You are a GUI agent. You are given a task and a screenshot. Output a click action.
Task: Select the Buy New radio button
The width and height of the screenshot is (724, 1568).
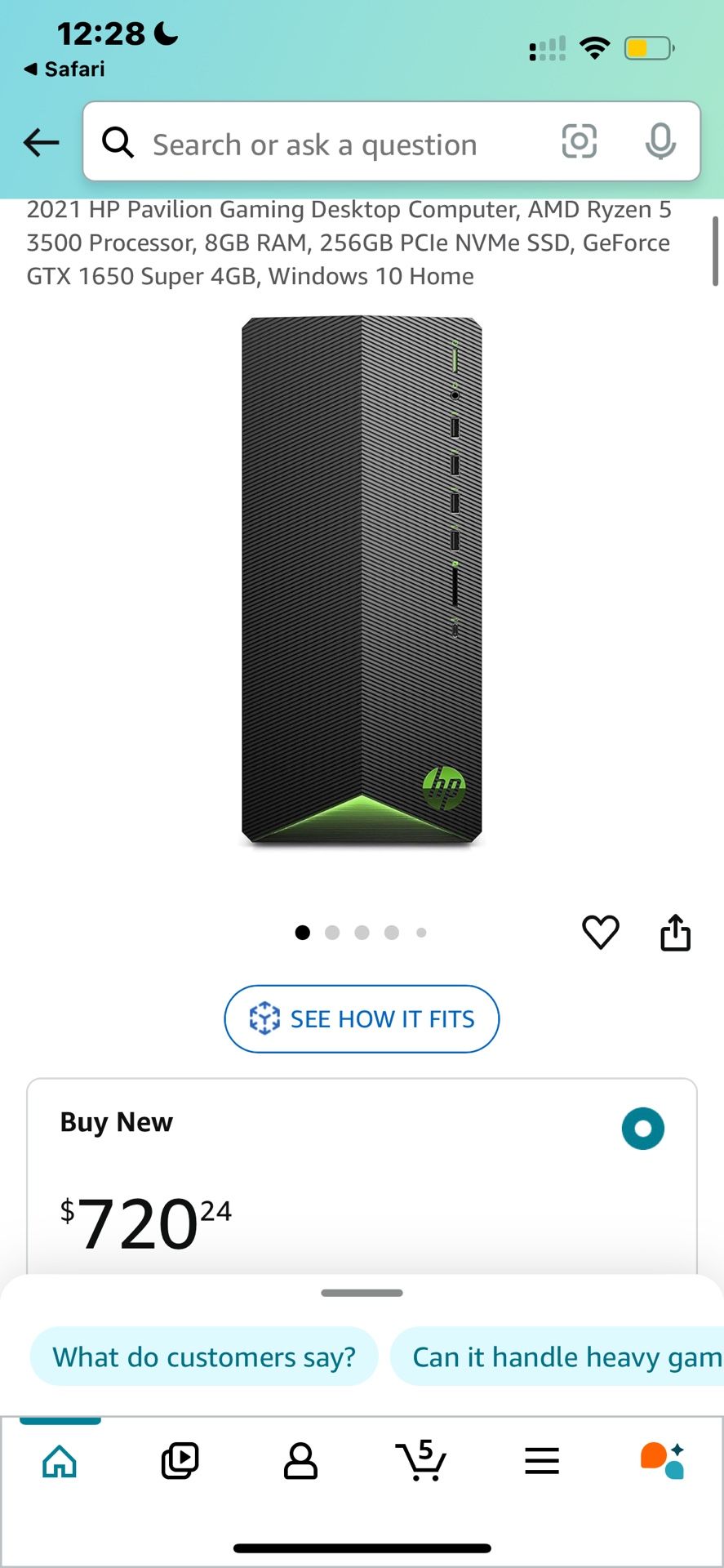coord(643,1128)
